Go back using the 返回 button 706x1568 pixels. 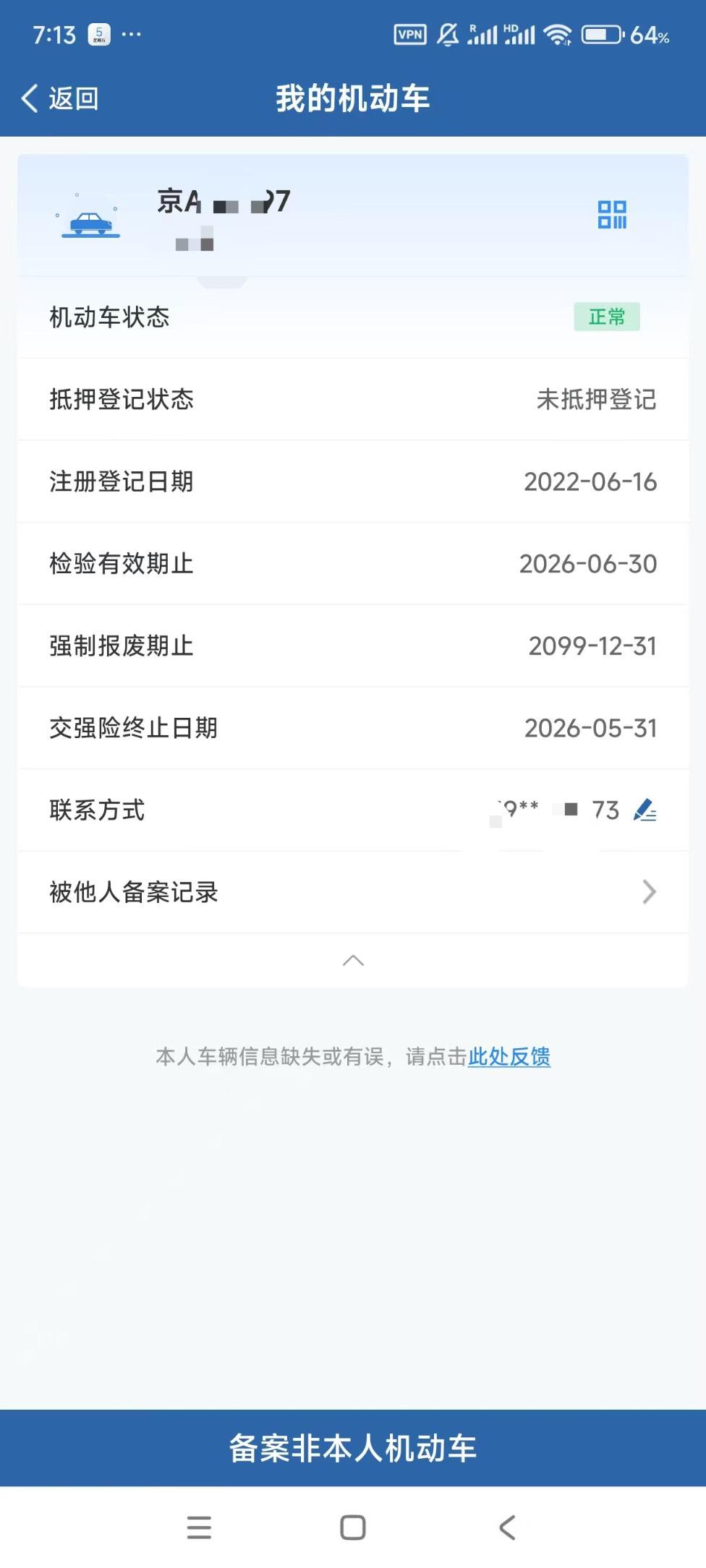[x=60, y=98]
